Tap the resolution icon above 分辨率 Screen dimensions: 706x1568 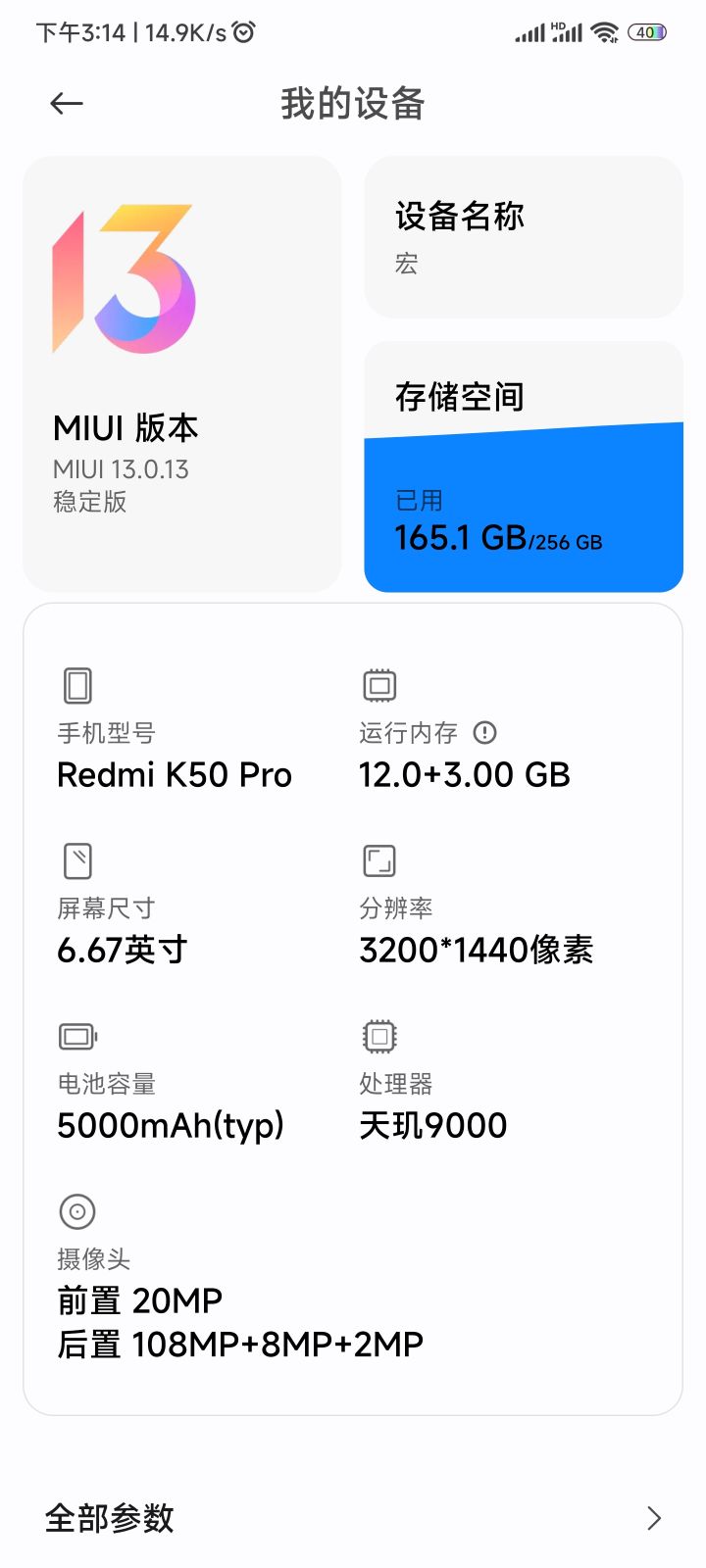[x=378, y=859]
